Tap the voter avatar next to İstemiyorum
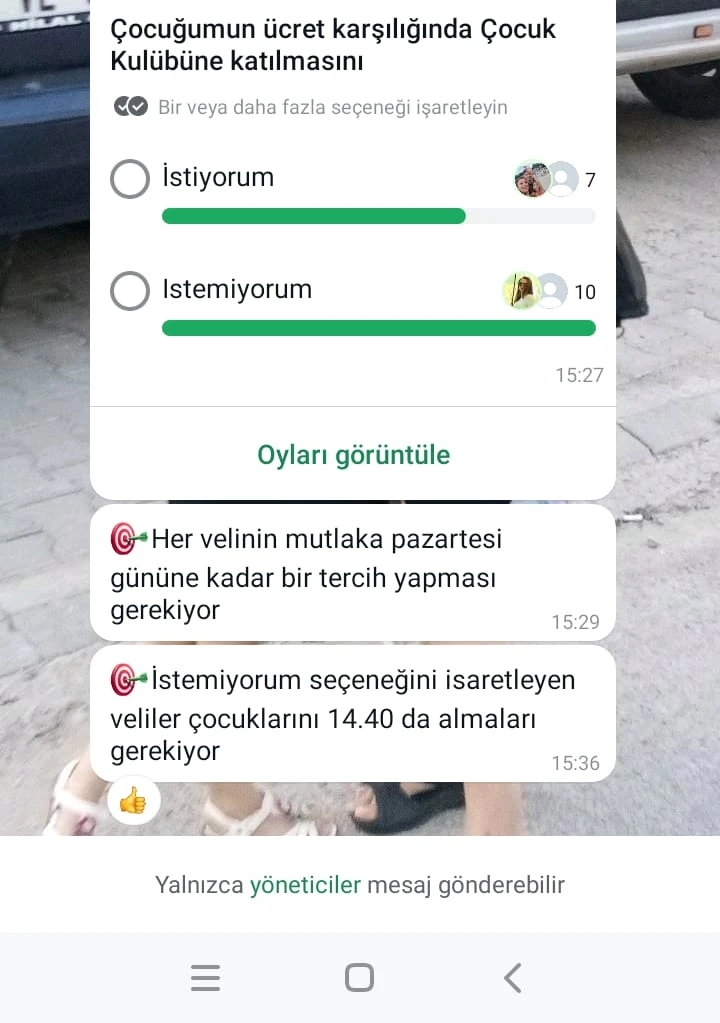Image resolution: width=720 pixels, height=1023 pixels. click(522, 290)
